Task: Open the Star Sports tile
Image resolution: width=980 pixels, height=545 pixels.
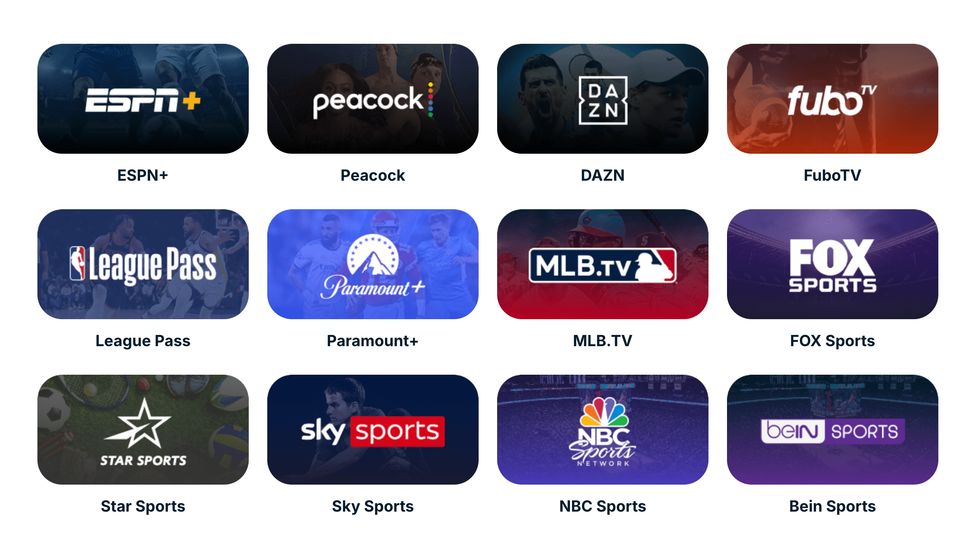Action: tap(143, 430)
